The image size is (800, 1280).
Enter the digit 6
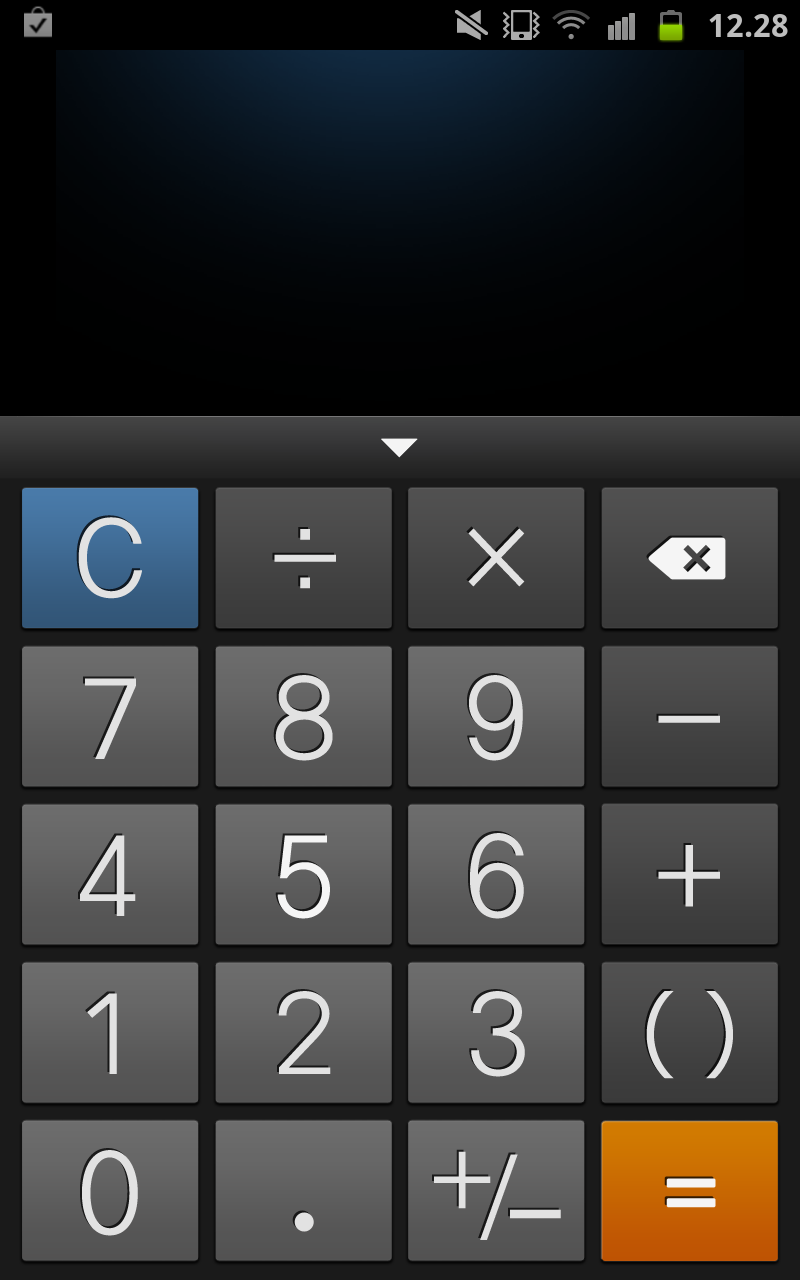496,874
